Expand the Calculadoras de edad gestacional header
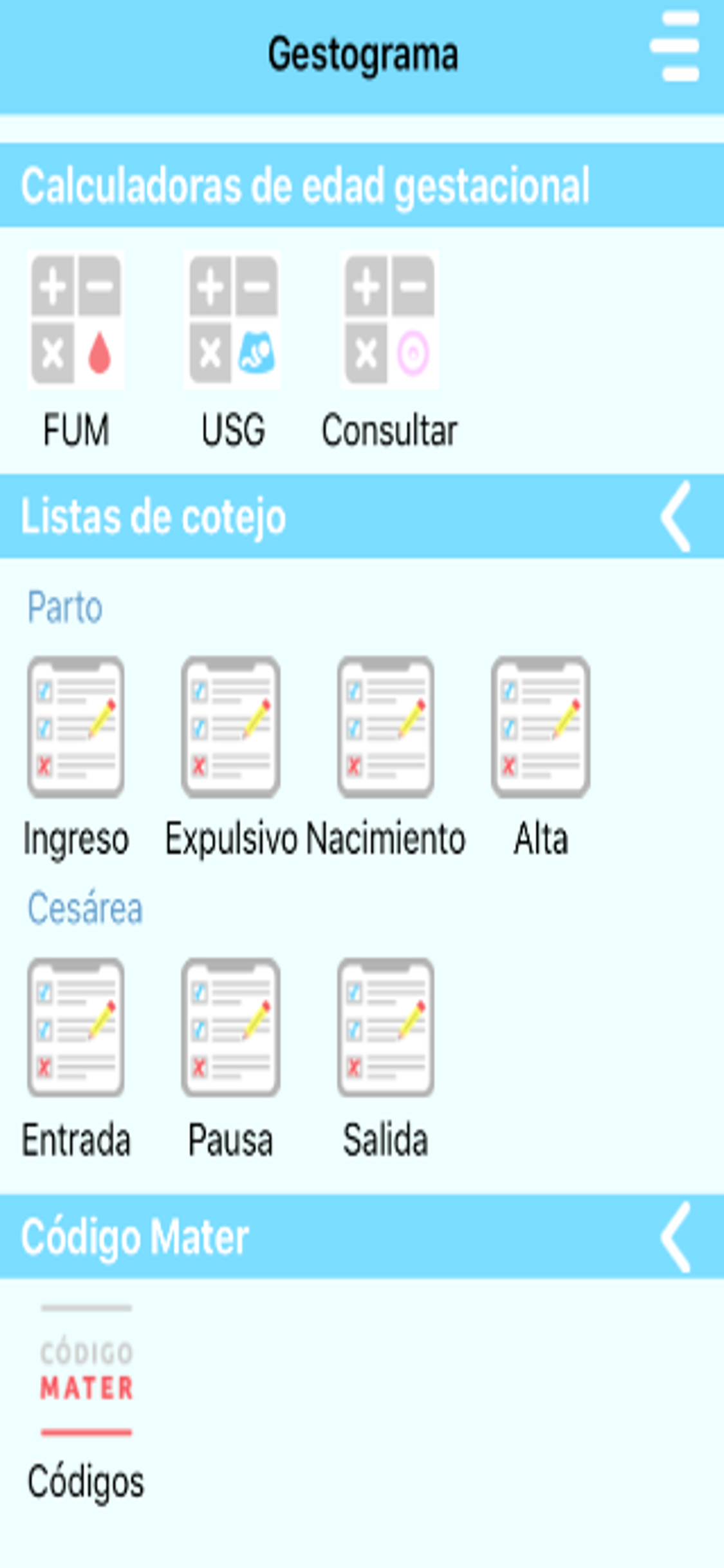724x1568 pixels. click(305, 185)
